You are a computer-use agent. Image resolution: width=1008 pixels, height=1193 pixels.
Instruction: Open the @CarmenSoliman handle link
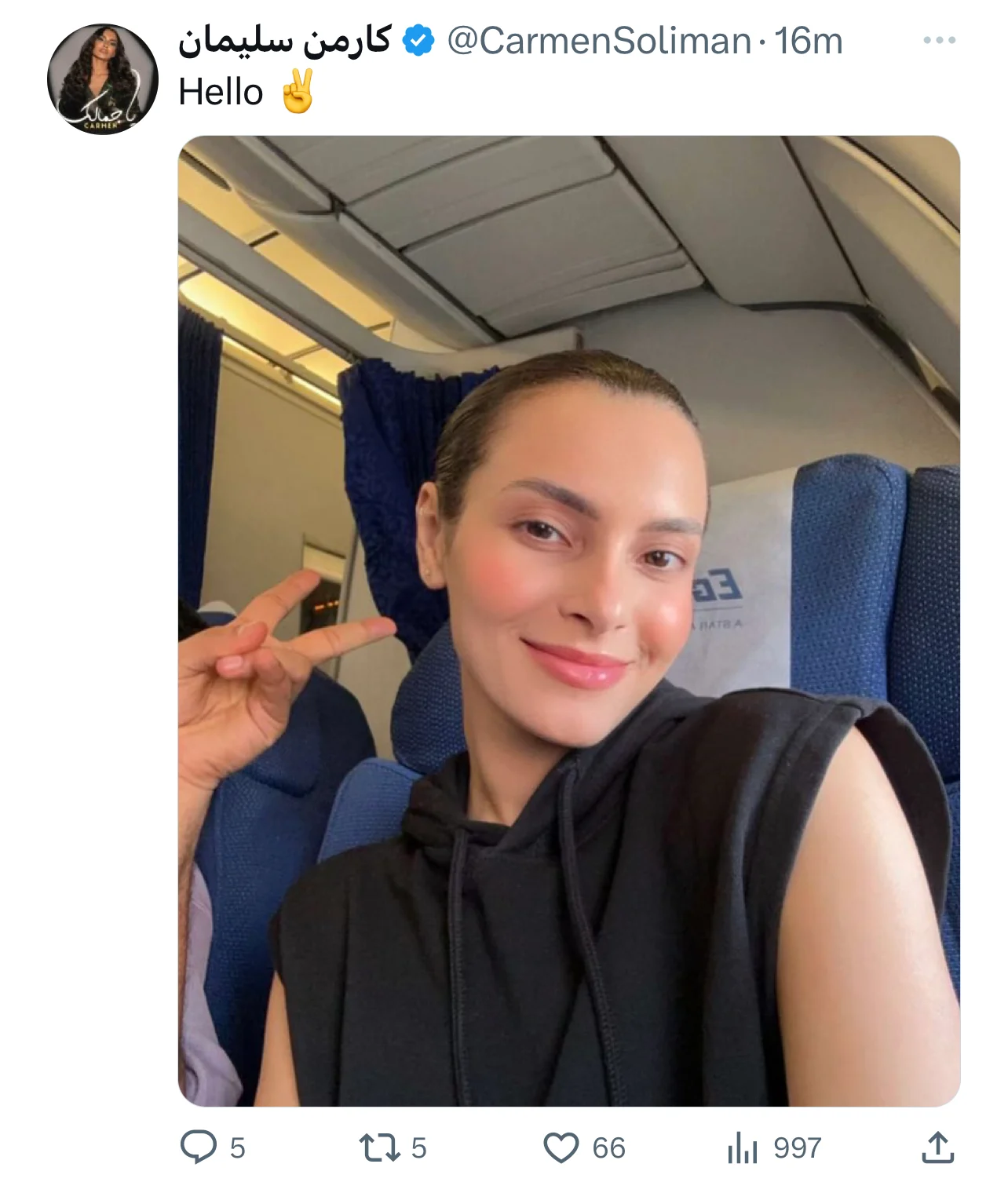(x=599, y=41)
